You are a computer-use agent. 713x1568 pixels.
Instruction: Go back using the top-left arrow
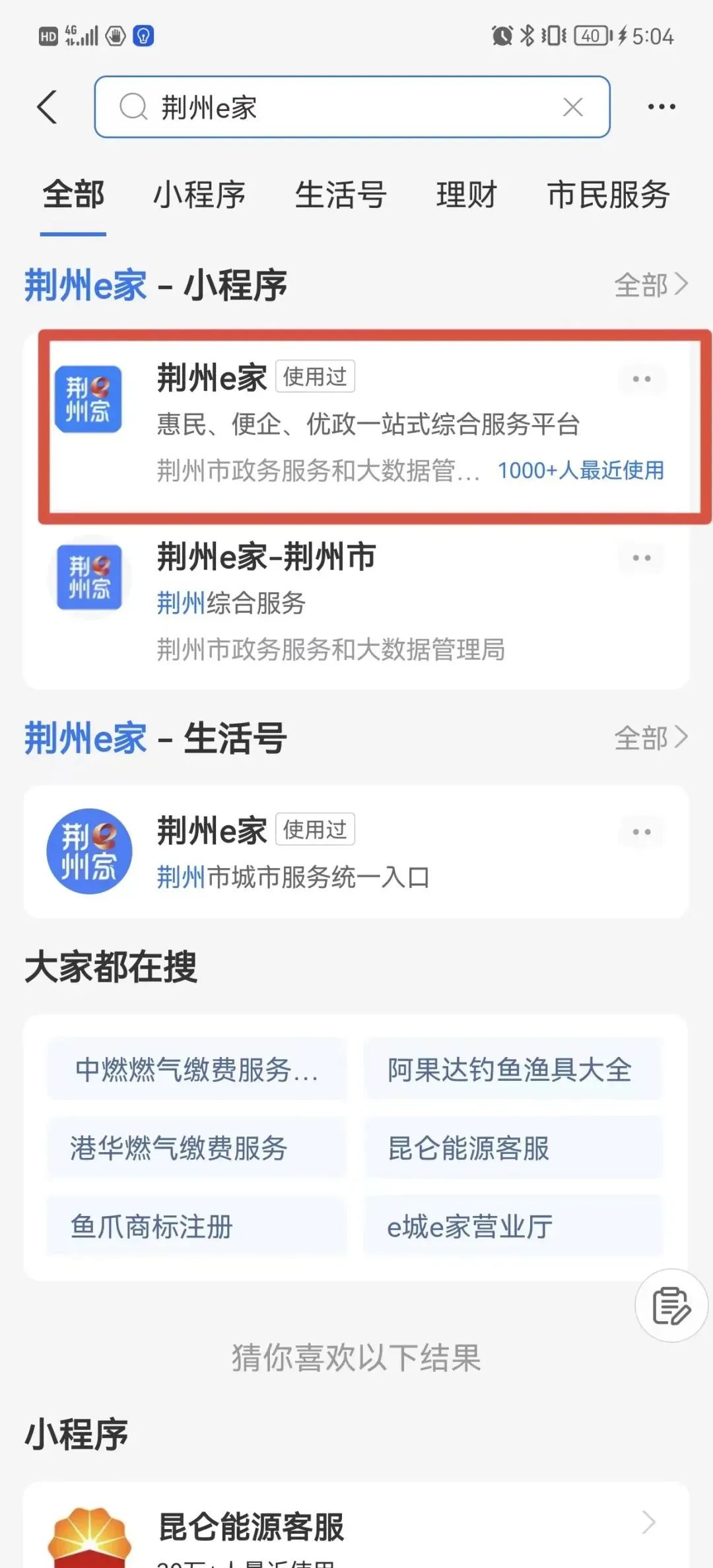[x=48, y=107]
